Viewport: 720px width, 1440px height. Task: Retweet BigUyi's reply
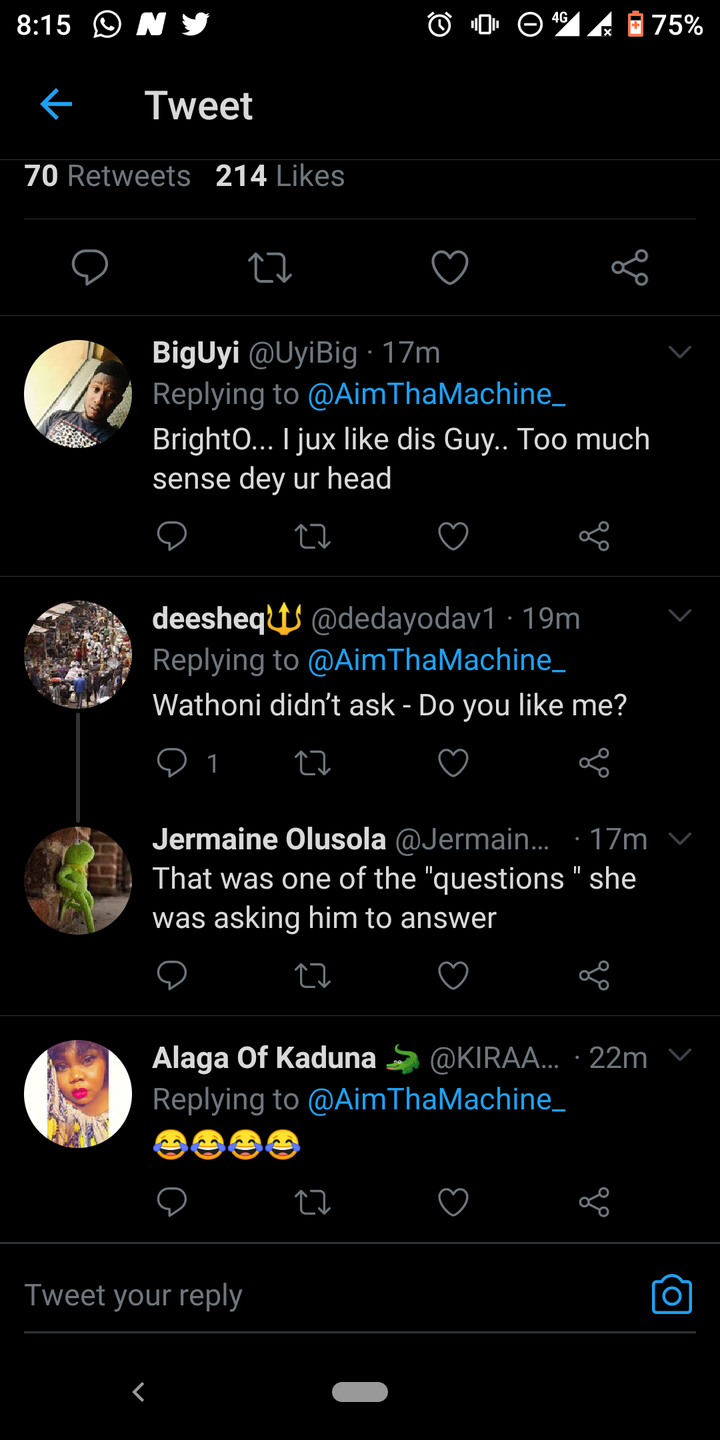click(x=313, y=537)
